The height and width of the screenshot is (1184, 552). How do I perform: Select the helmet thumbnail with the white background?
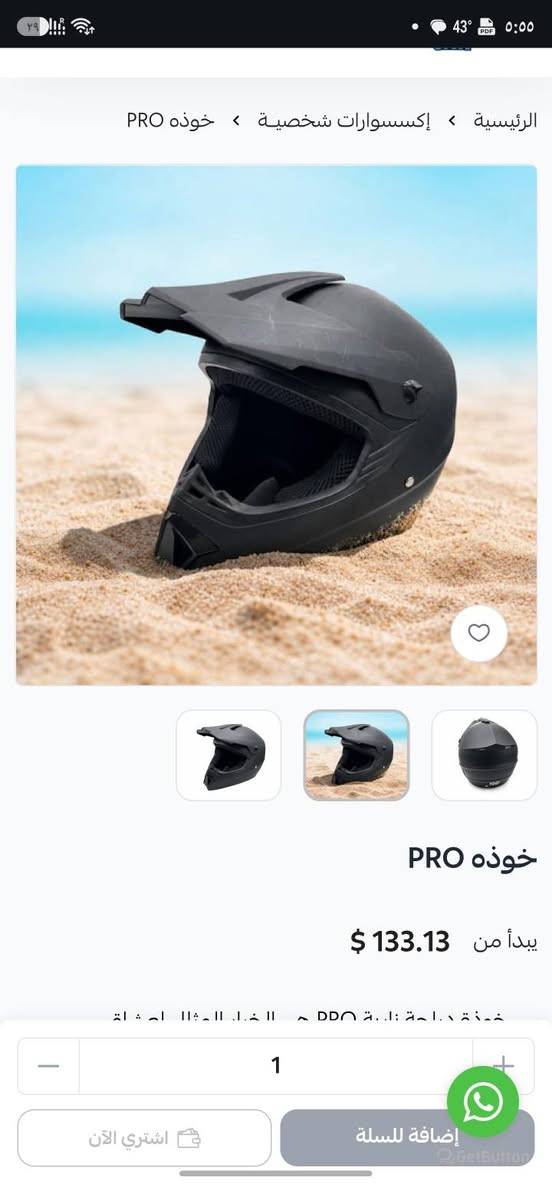229,755
